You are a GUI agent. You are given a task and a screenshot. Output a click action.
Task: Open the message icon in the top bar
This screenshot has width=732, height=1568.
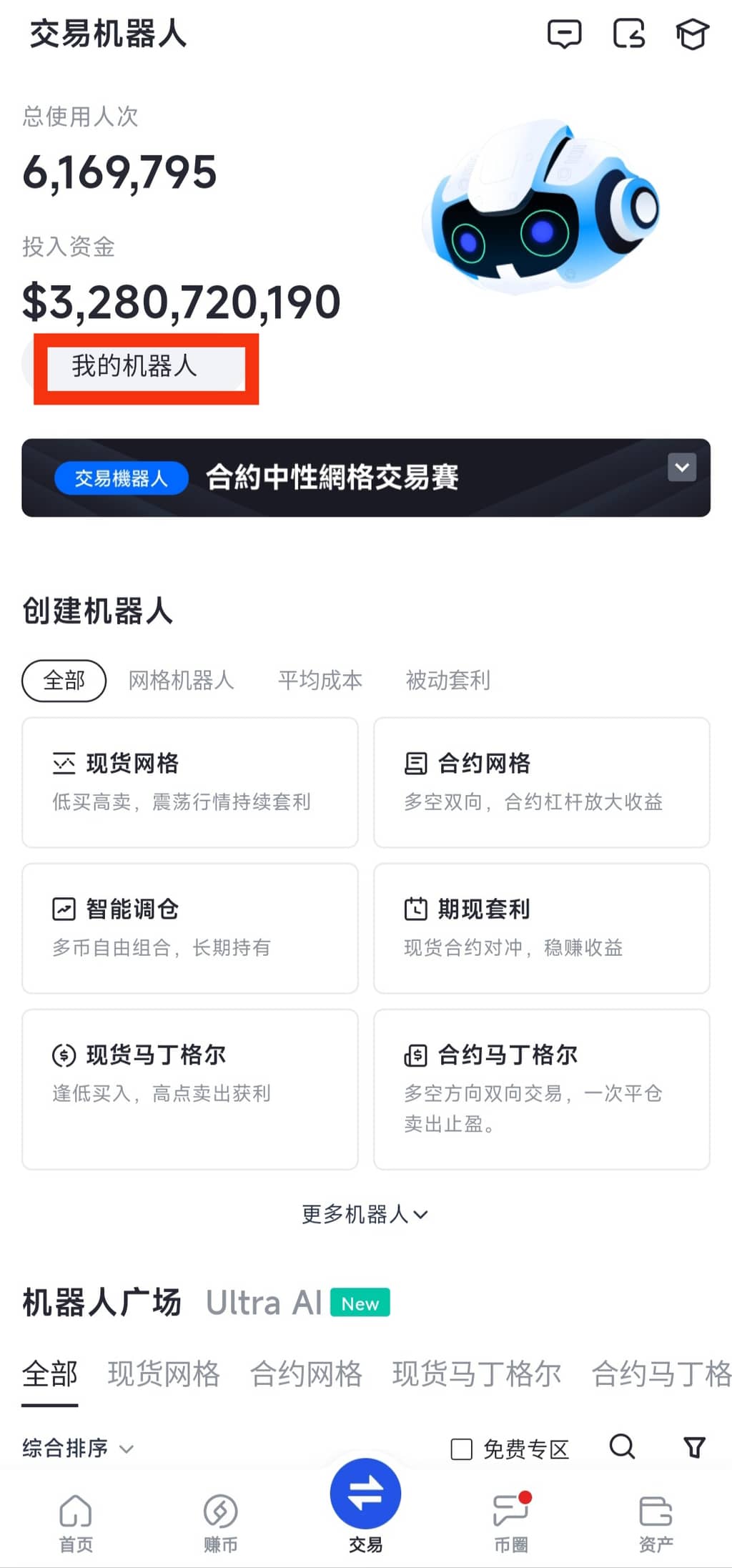tap(564, 34)
